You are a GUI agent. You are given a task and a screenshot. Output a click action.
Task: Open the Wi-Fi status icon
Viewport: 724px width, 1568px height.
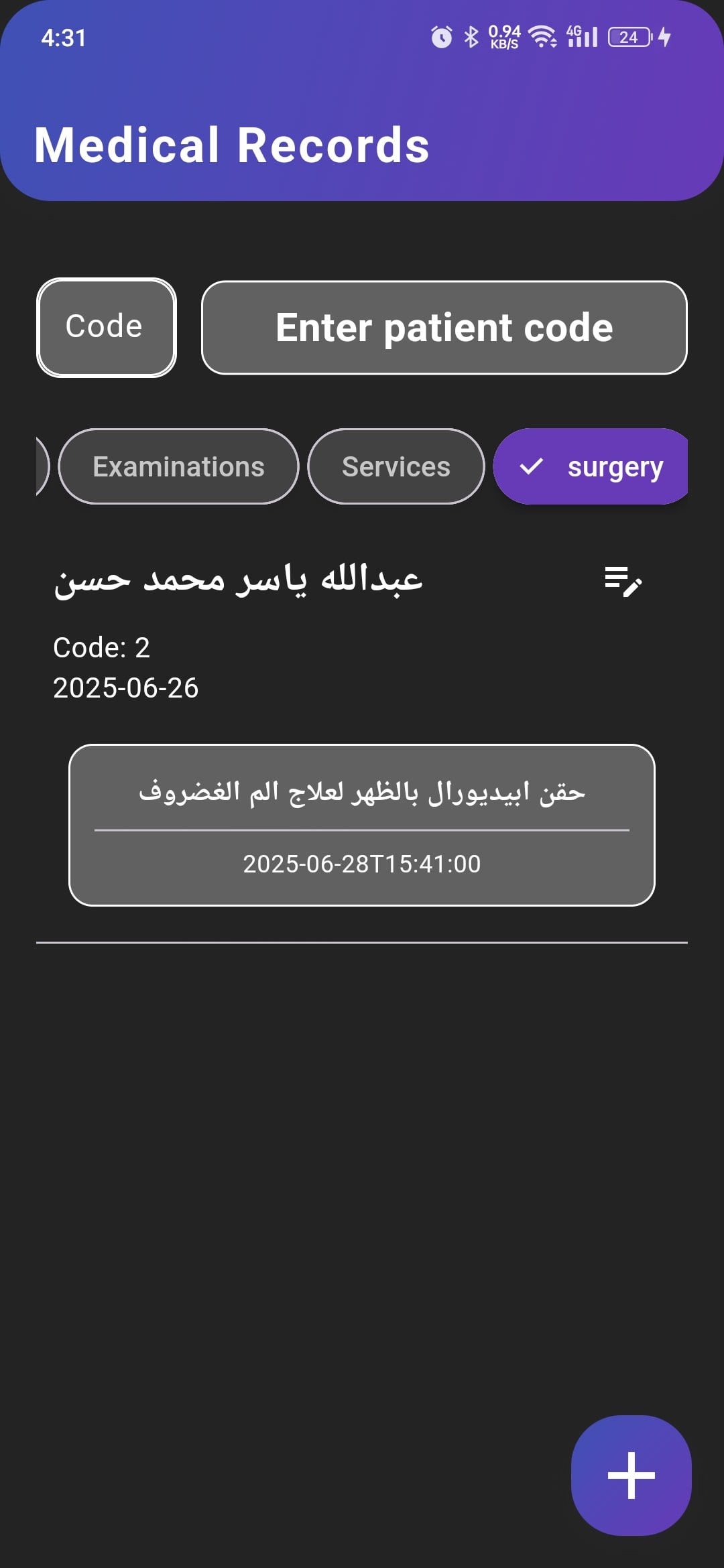(540, 38)
